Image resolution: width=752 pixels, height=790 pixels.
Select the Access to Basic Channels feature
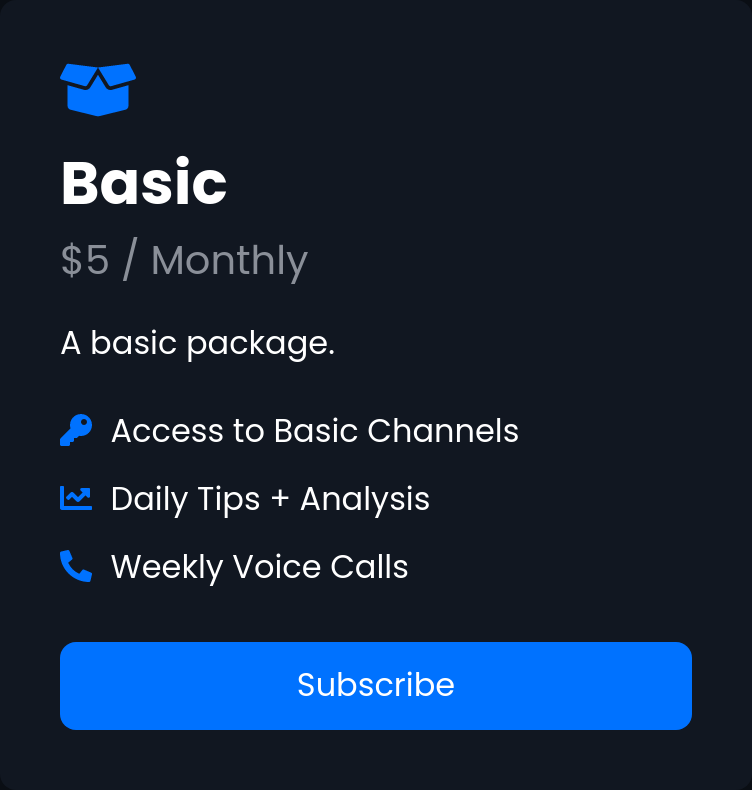[316, 430]
